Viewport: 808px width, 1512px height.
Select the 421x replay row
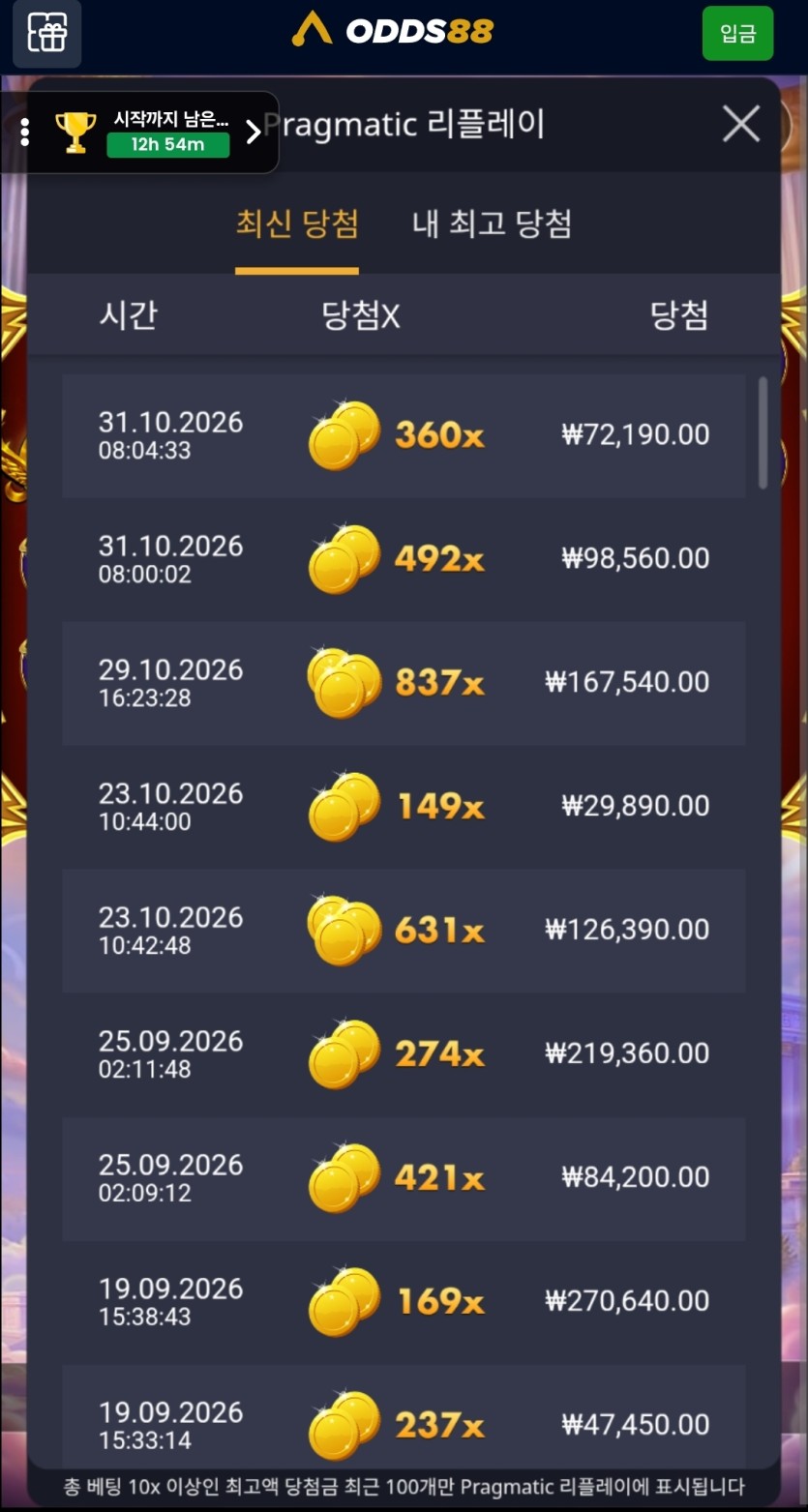(x=404, y=1178)
